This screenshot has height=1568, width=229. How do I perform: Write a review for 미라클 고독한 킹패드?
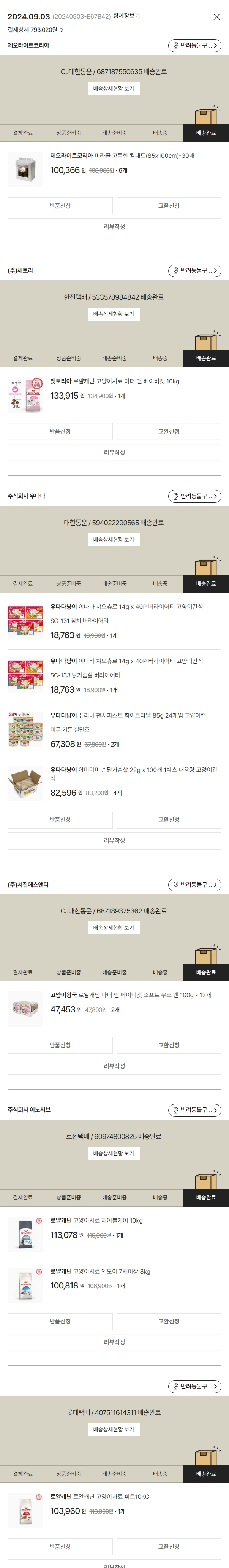114,227
